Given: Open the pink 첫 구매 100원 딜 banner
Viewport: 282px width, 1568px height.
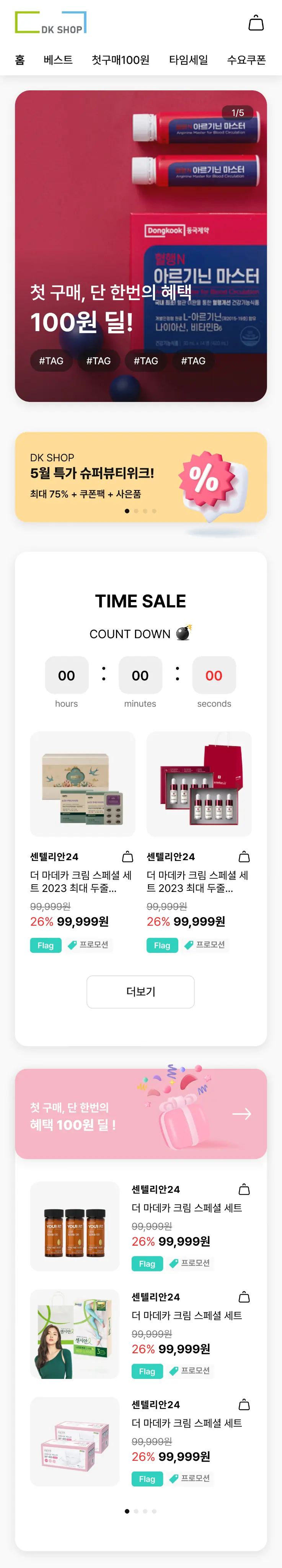Looking at the screenshot, I should coord(141,1113).
